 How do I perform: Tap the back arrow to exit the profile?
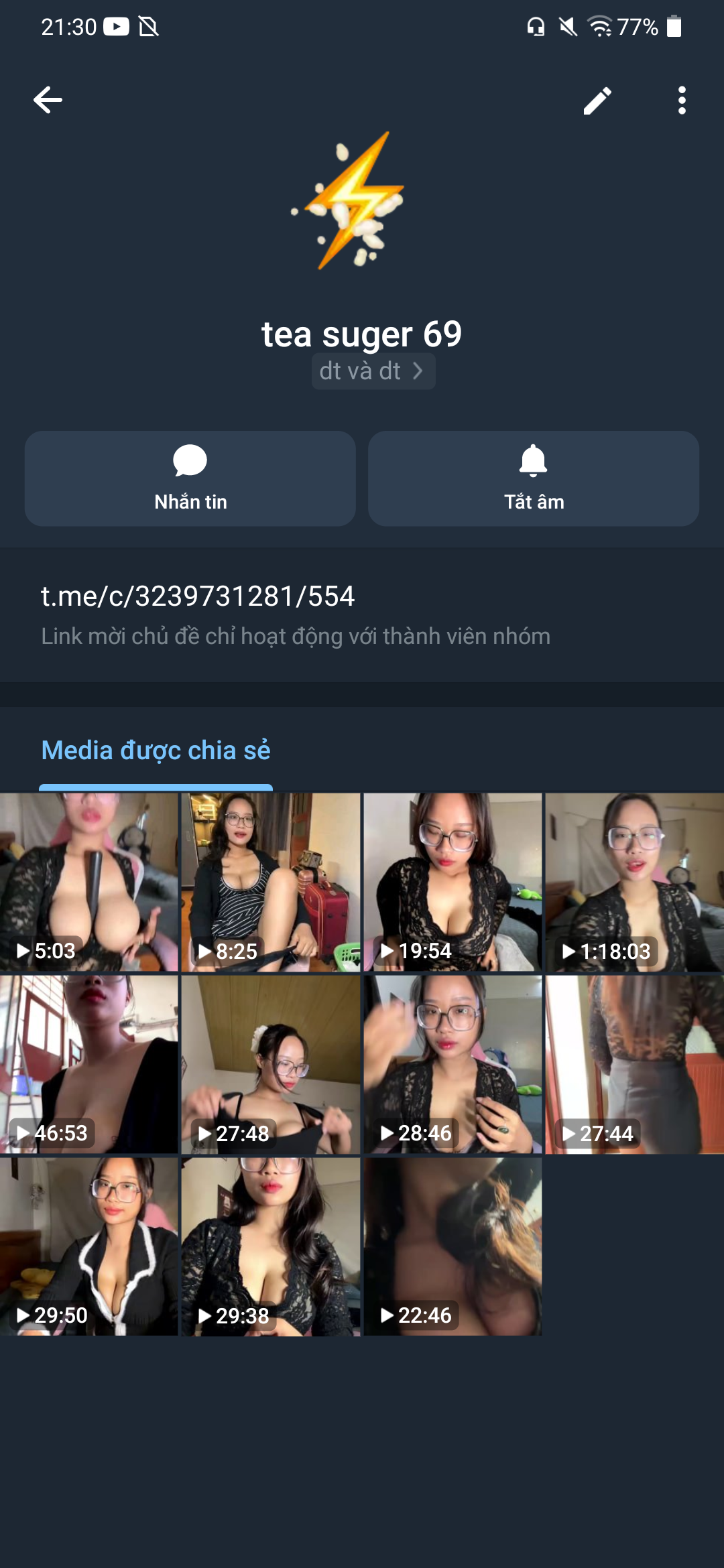pyautogui.click(x=47, y=99)
